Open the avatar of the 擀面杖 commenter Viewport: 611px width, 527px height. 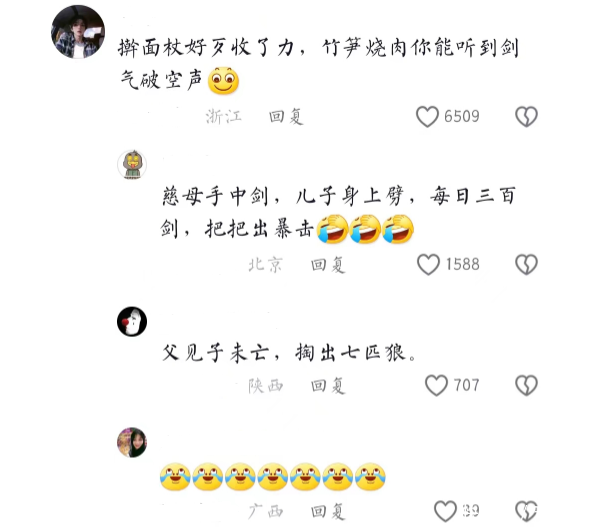78,32
